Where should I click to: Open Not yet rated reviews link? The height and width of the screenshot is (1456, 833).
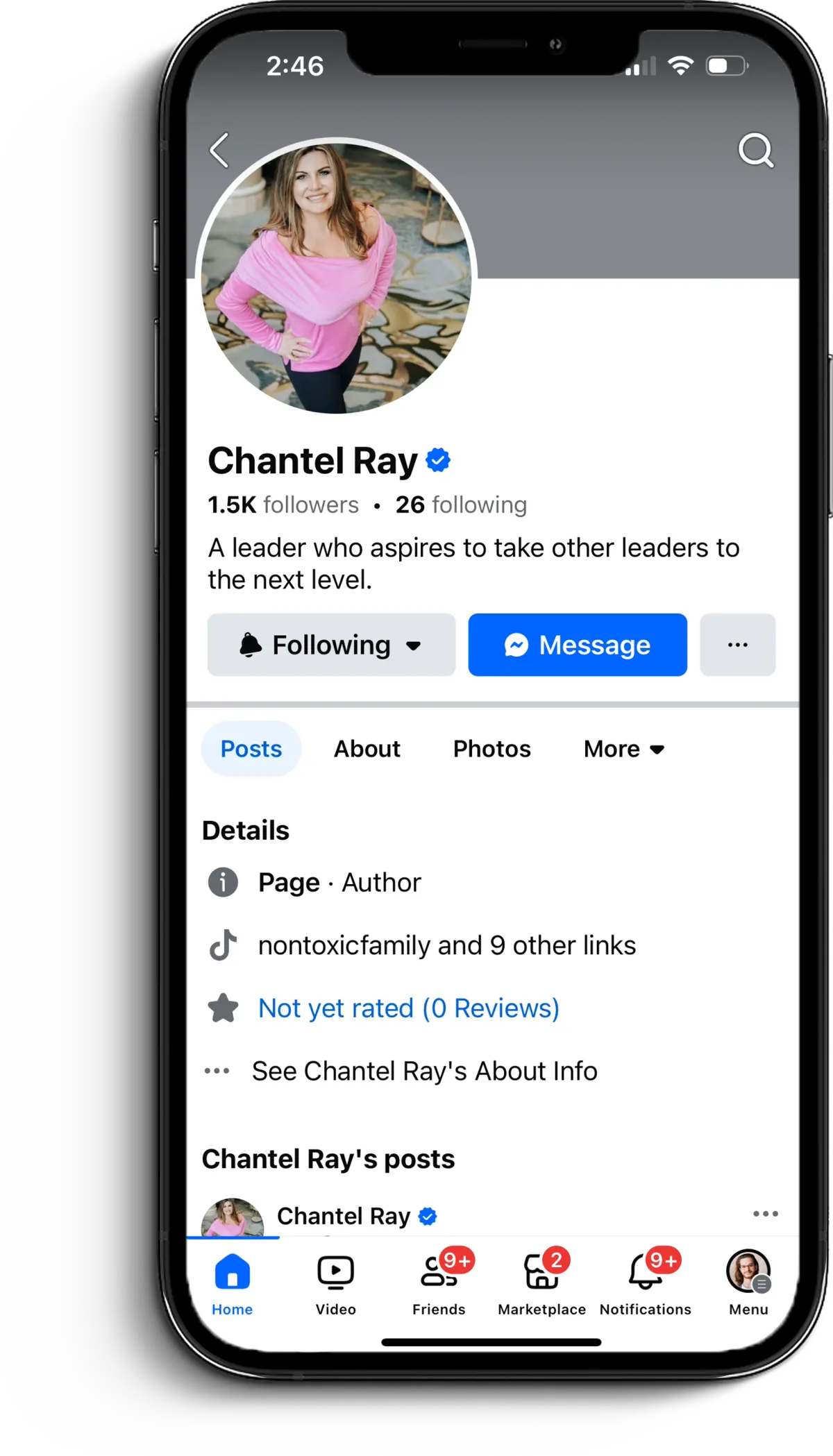tap(409, 1008)
